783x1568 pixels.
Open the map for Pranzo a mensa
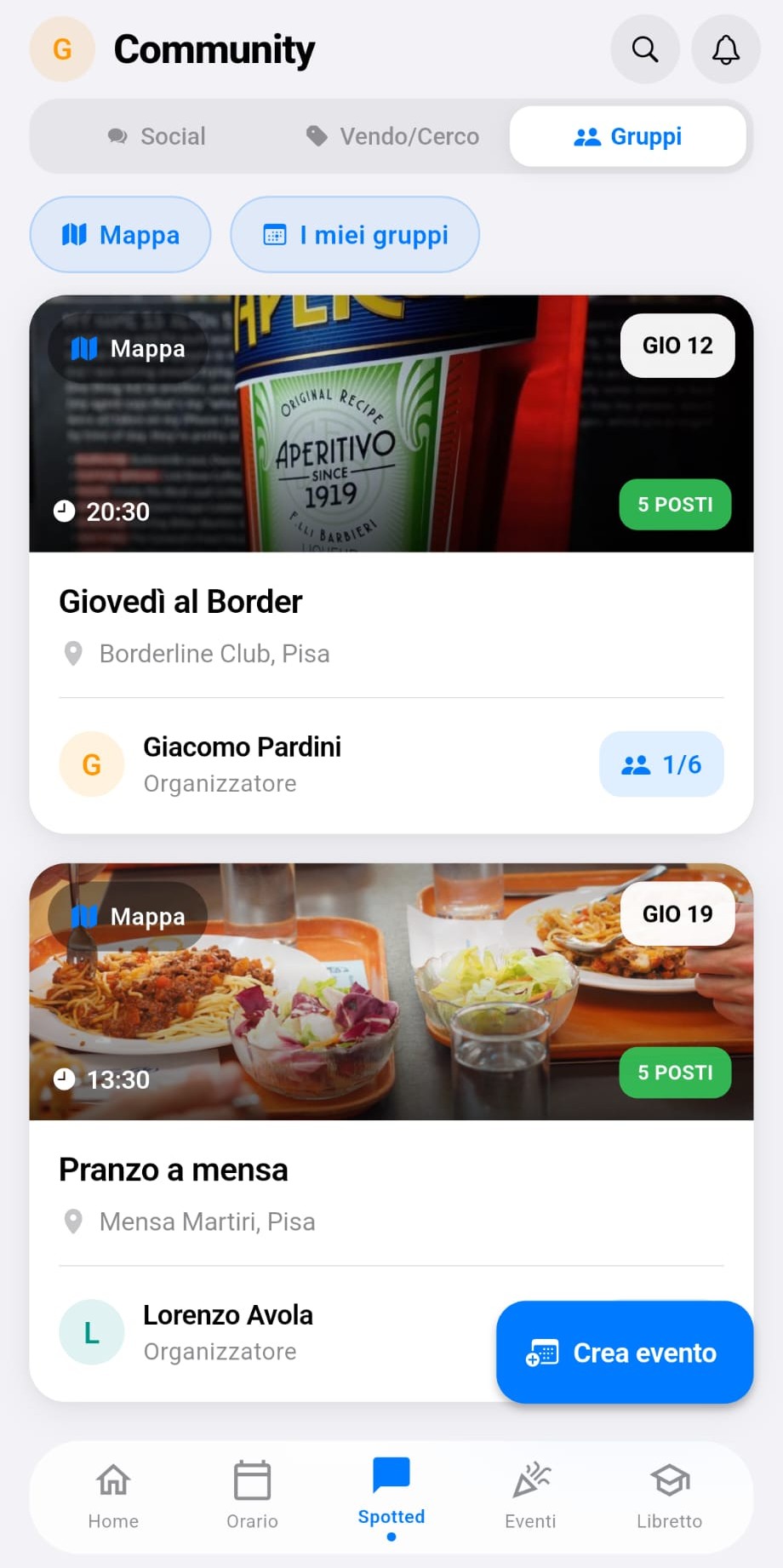click(126, 916)
